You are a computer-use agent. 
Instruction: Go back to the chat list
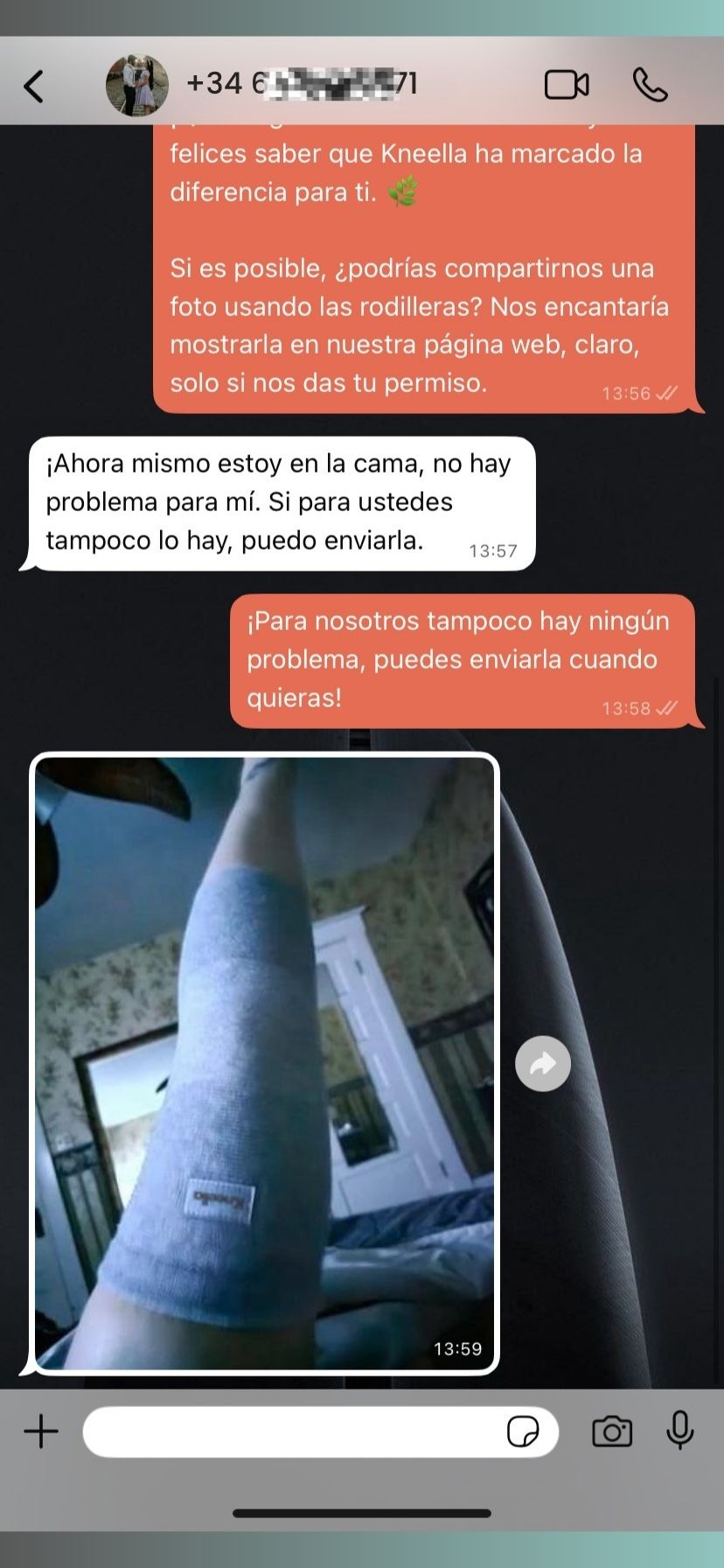tap(33, 86)
